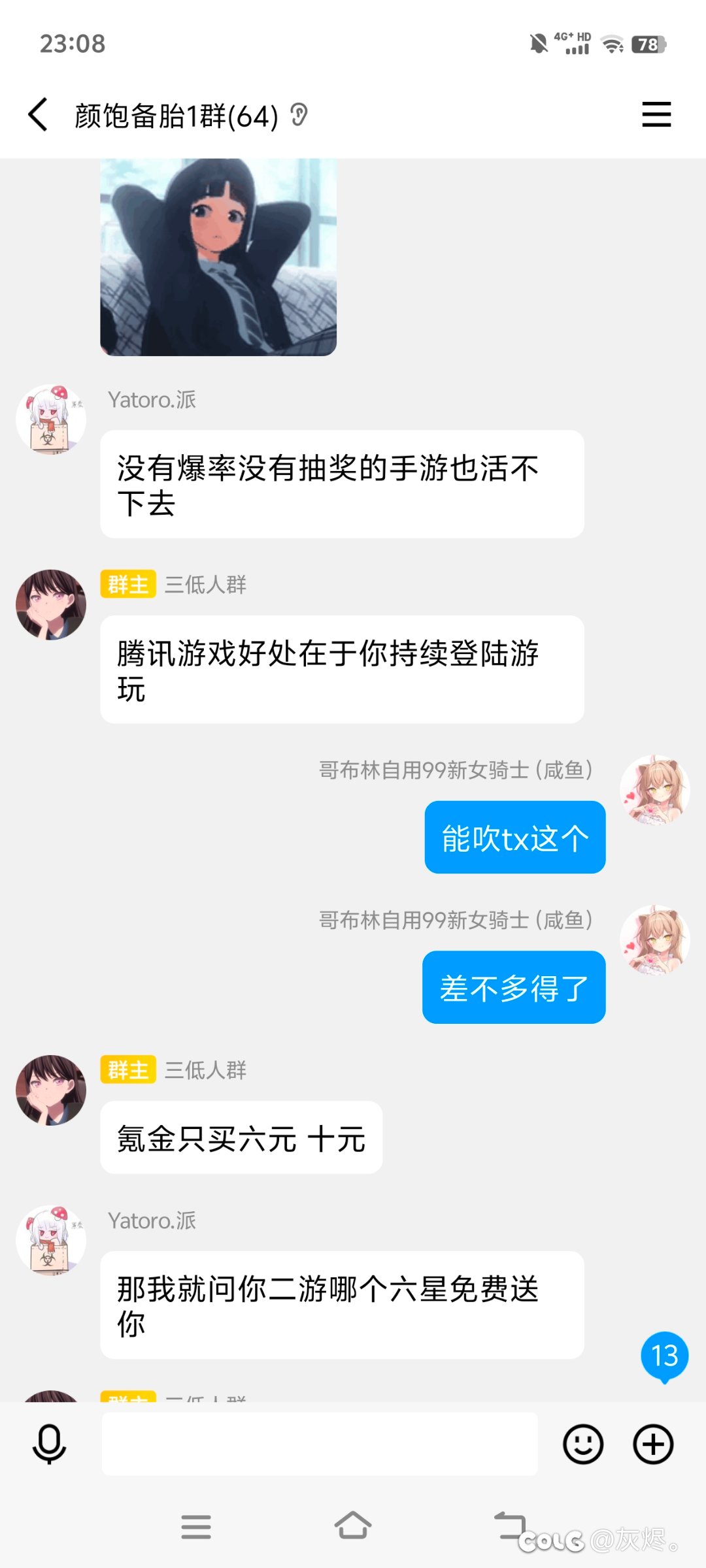Open the emoji picker
The image size is (706, 1568).
coord(583,1444)
